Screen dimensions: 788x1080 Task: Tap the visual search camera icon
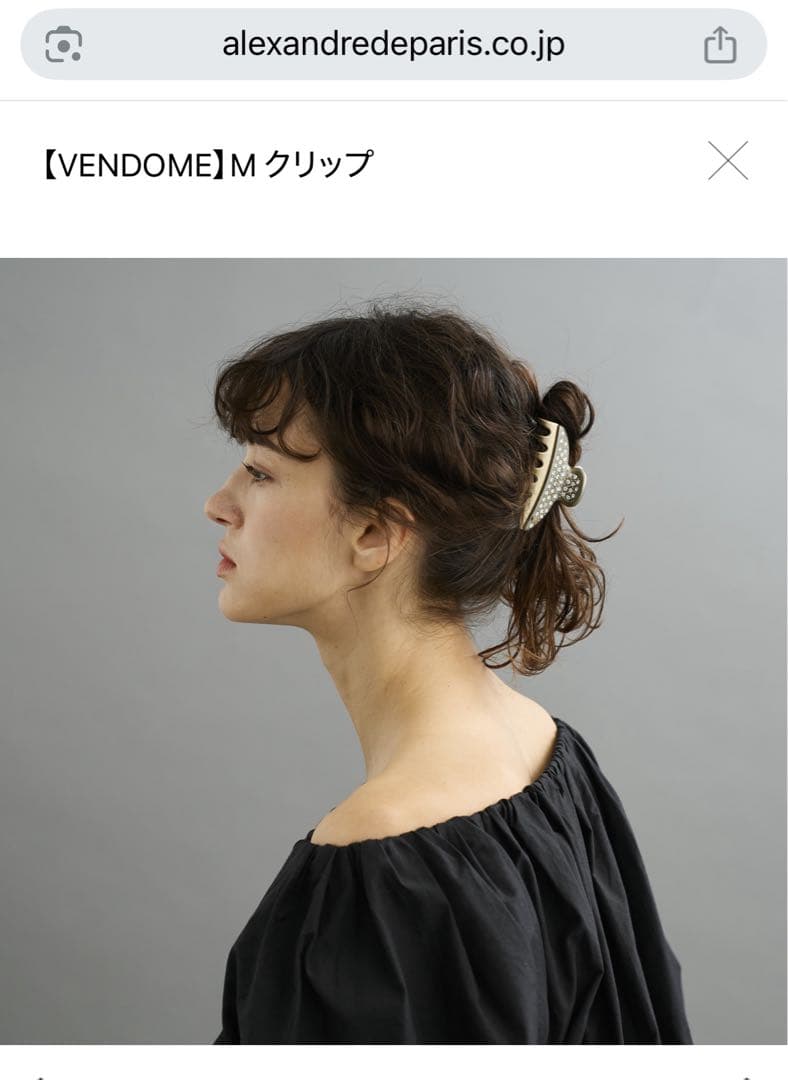coord(62,43)
